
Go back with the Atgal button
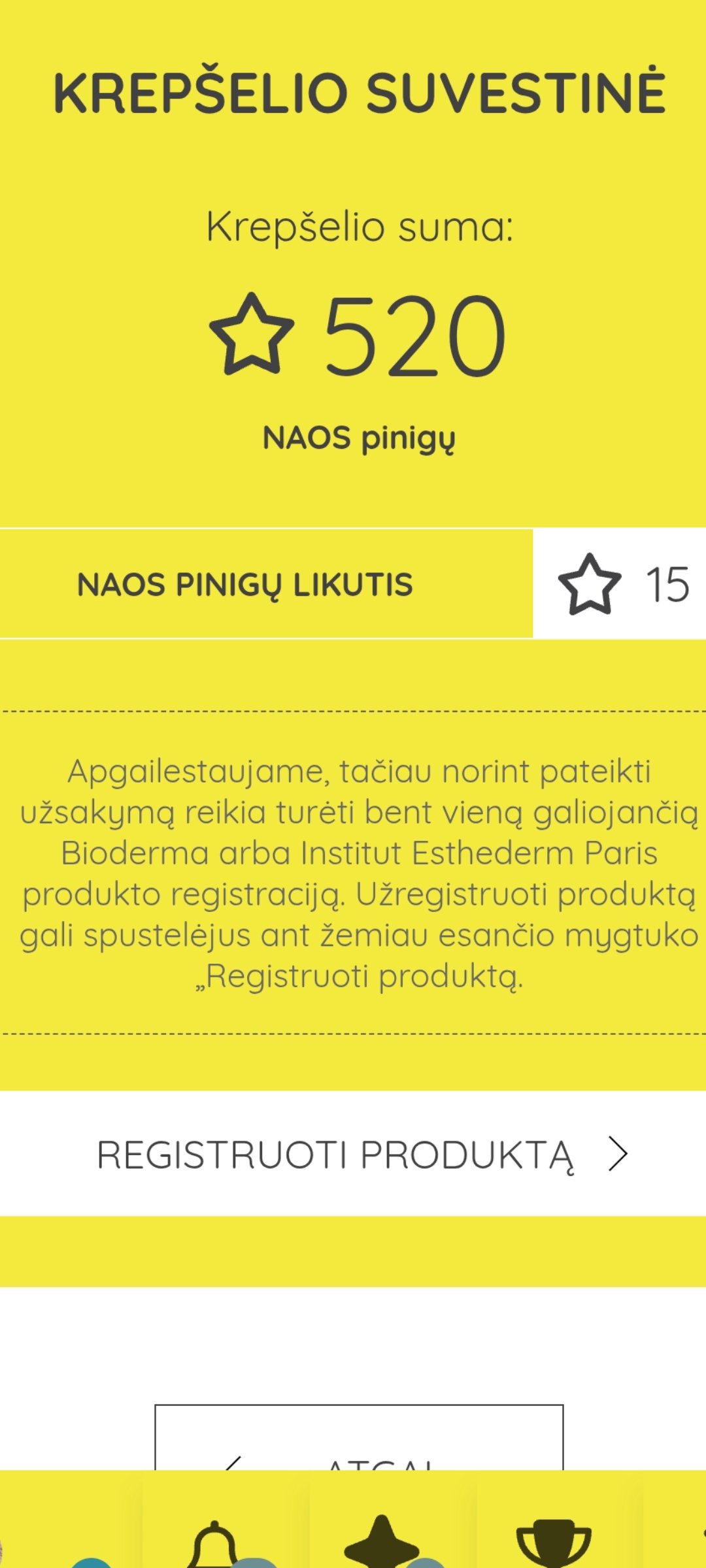(359, 1437)
